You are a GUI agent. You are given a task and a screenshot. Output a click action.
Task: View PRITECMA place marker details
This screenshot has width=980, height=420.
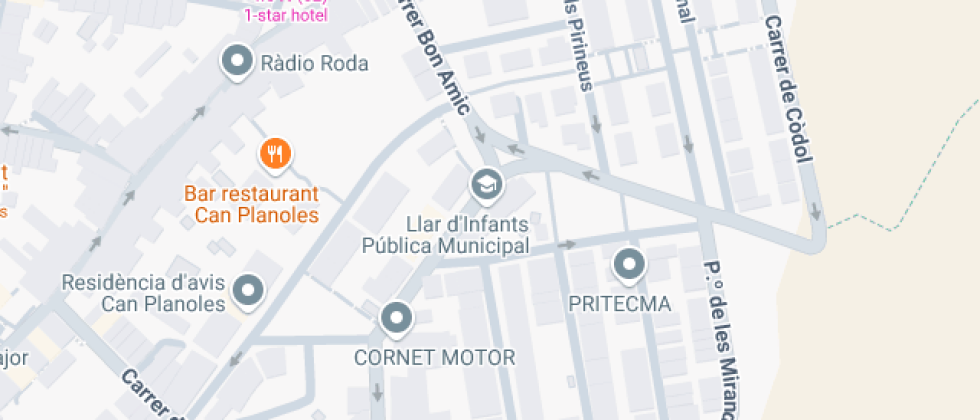point(629,264)
